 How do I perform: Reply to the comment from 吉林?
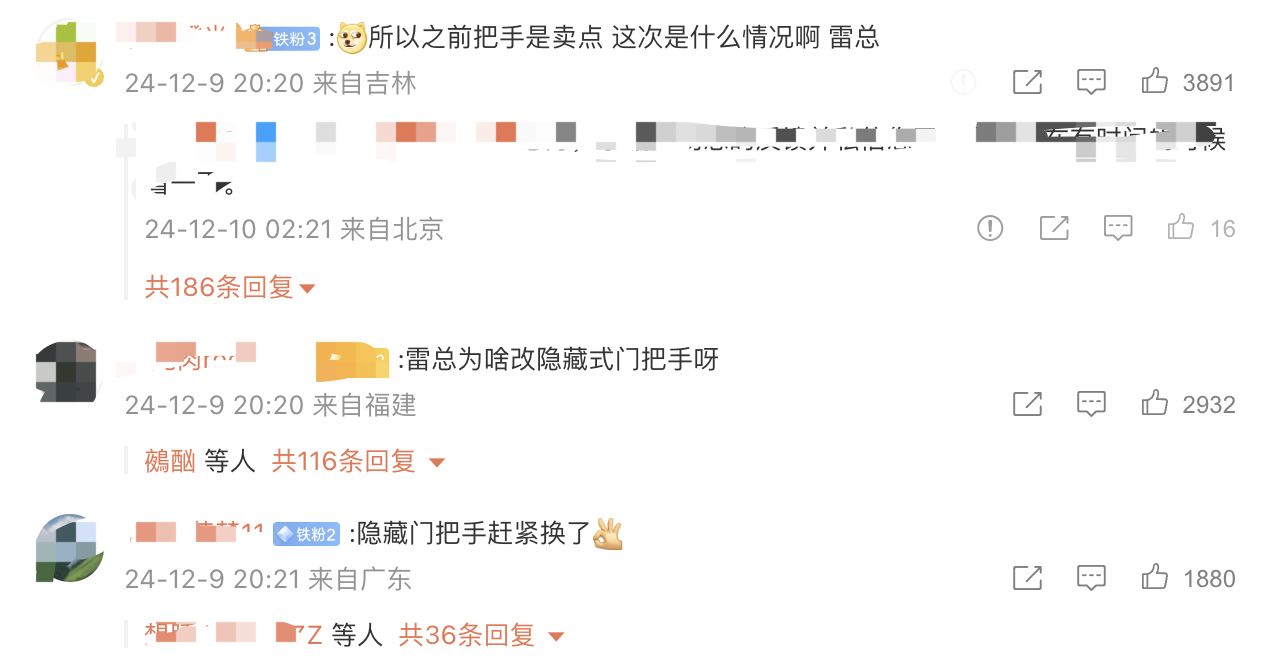pyautogui.click(x=1091, y=82)
